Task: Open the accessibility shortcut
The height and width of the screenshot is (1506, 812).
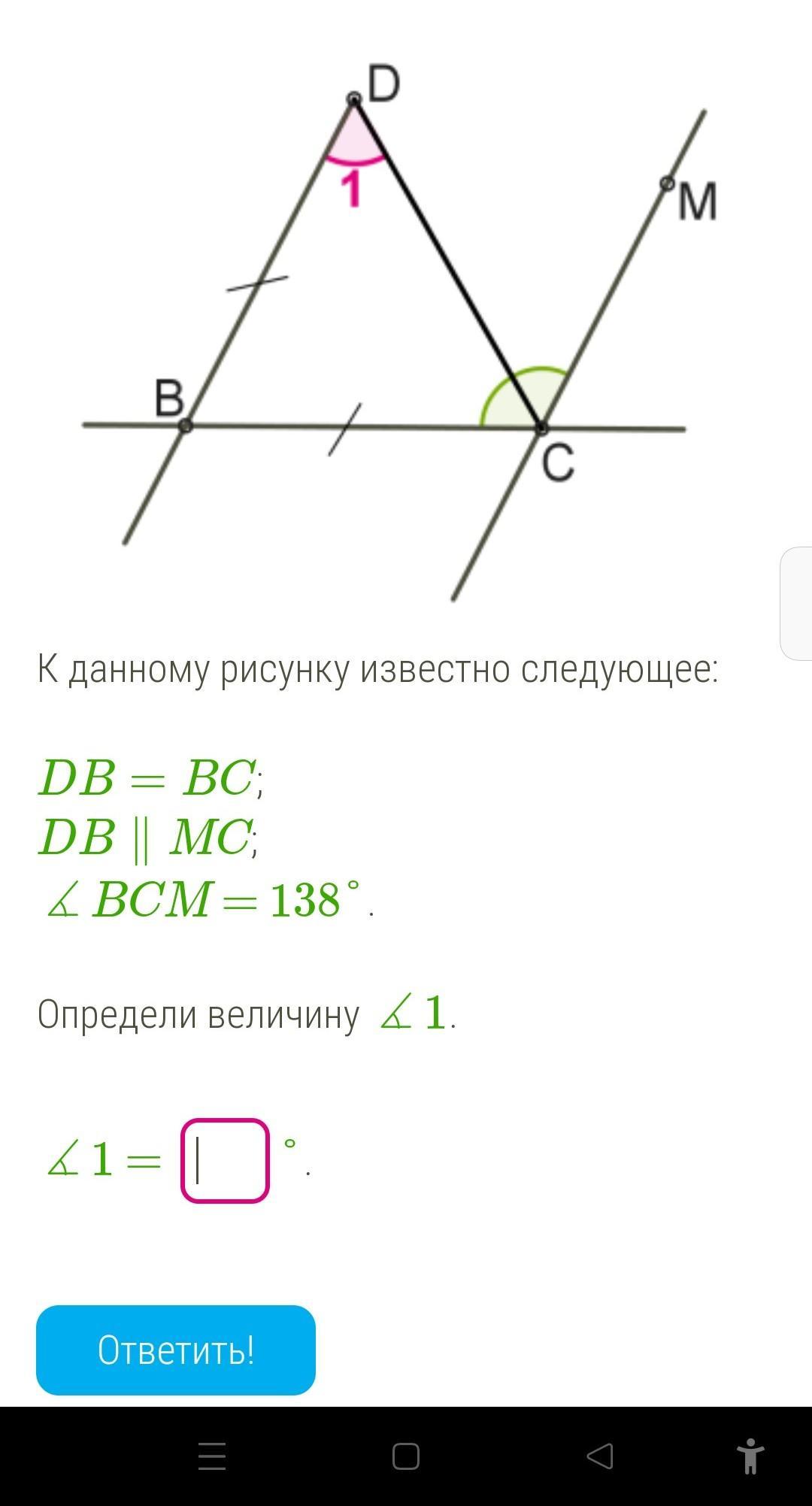Action: tap(750, 1456)
